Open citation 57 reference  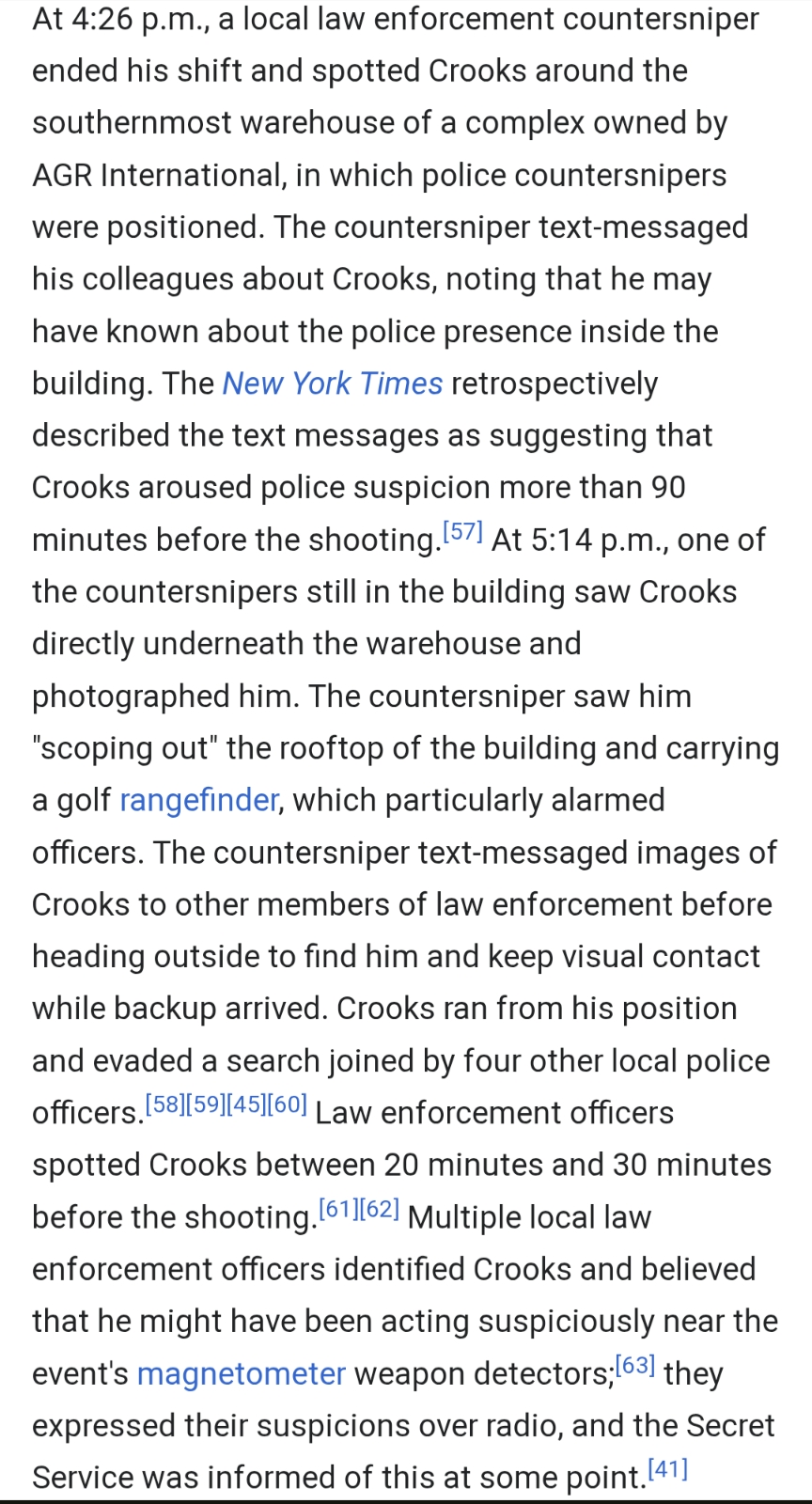(x=461, y=532)
